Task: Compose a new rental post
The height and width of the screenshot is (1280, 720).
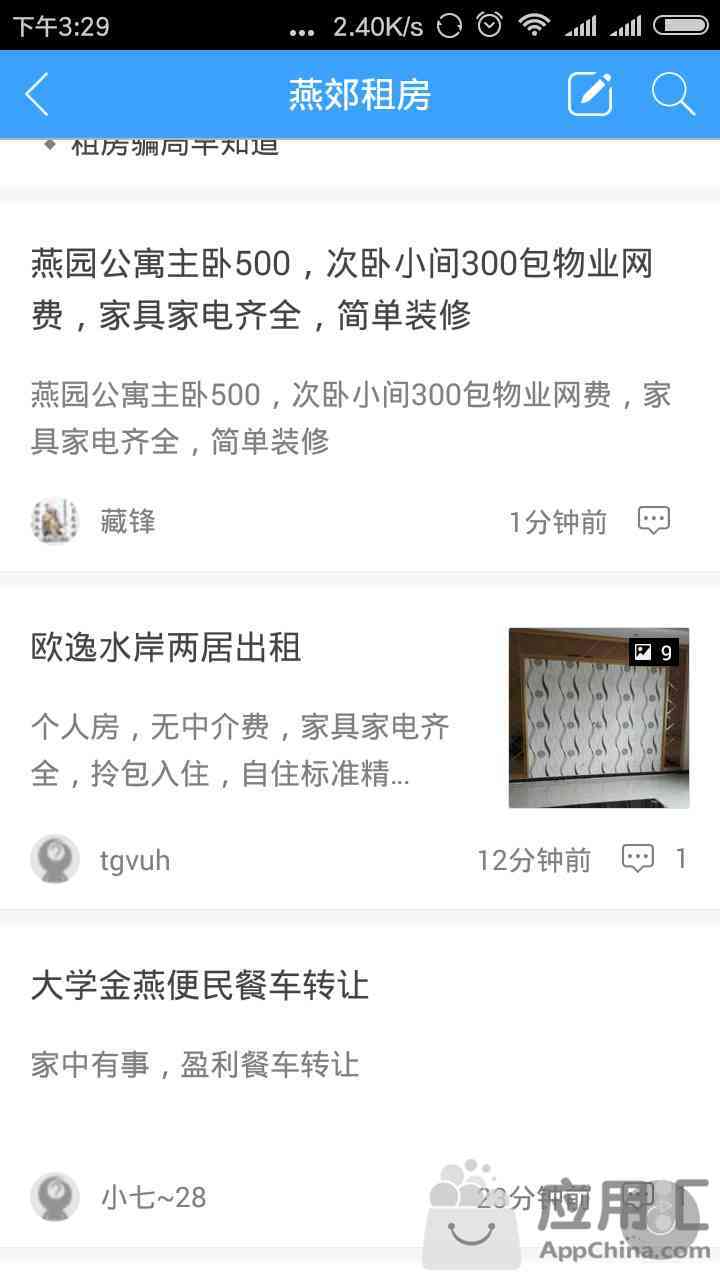Action: (590, 94)
